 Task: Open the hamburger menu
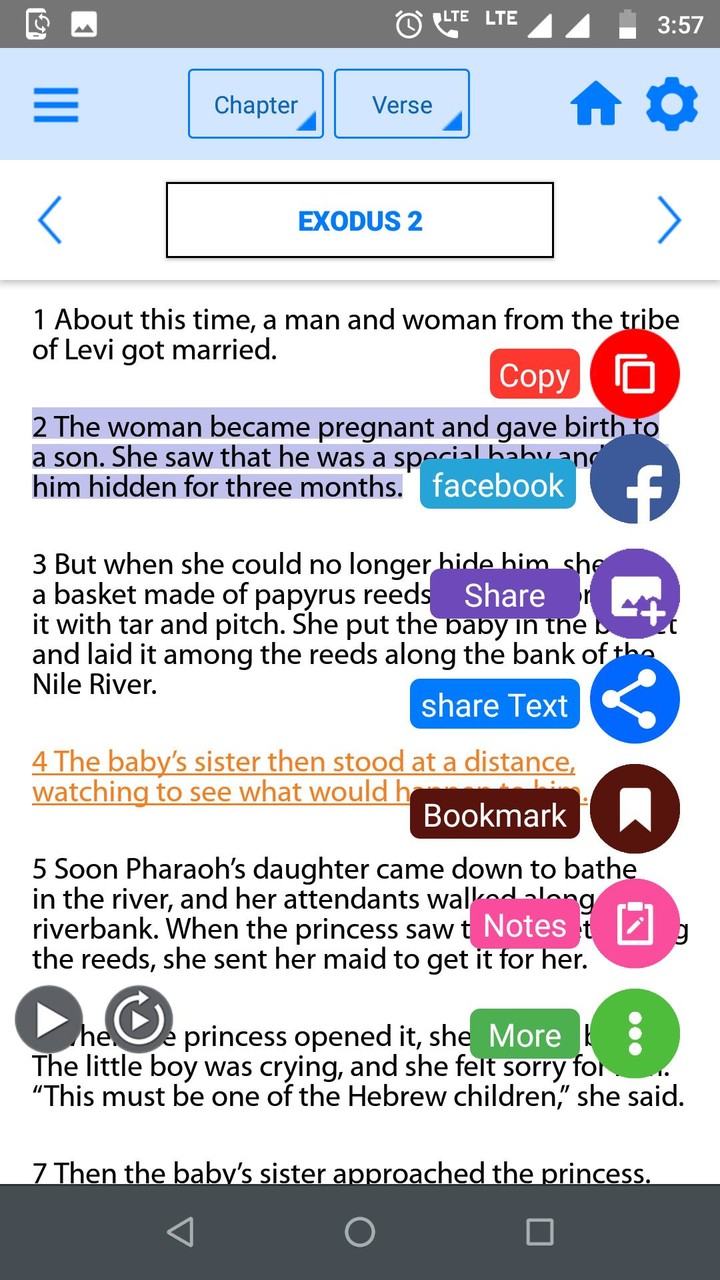tap(56, 105)
